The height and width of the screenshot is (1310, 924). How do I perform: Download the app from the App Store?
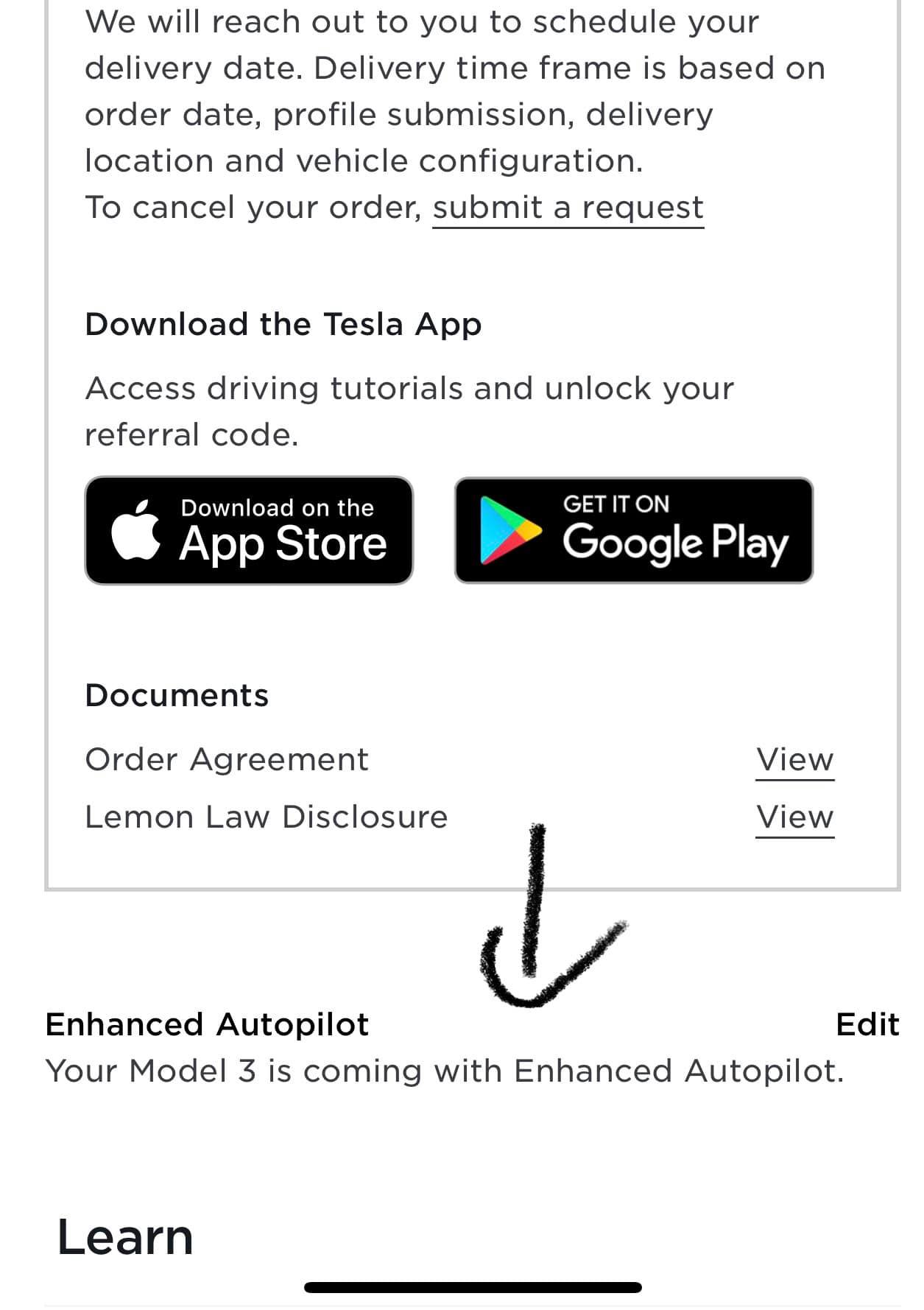[x=249, y=530]
